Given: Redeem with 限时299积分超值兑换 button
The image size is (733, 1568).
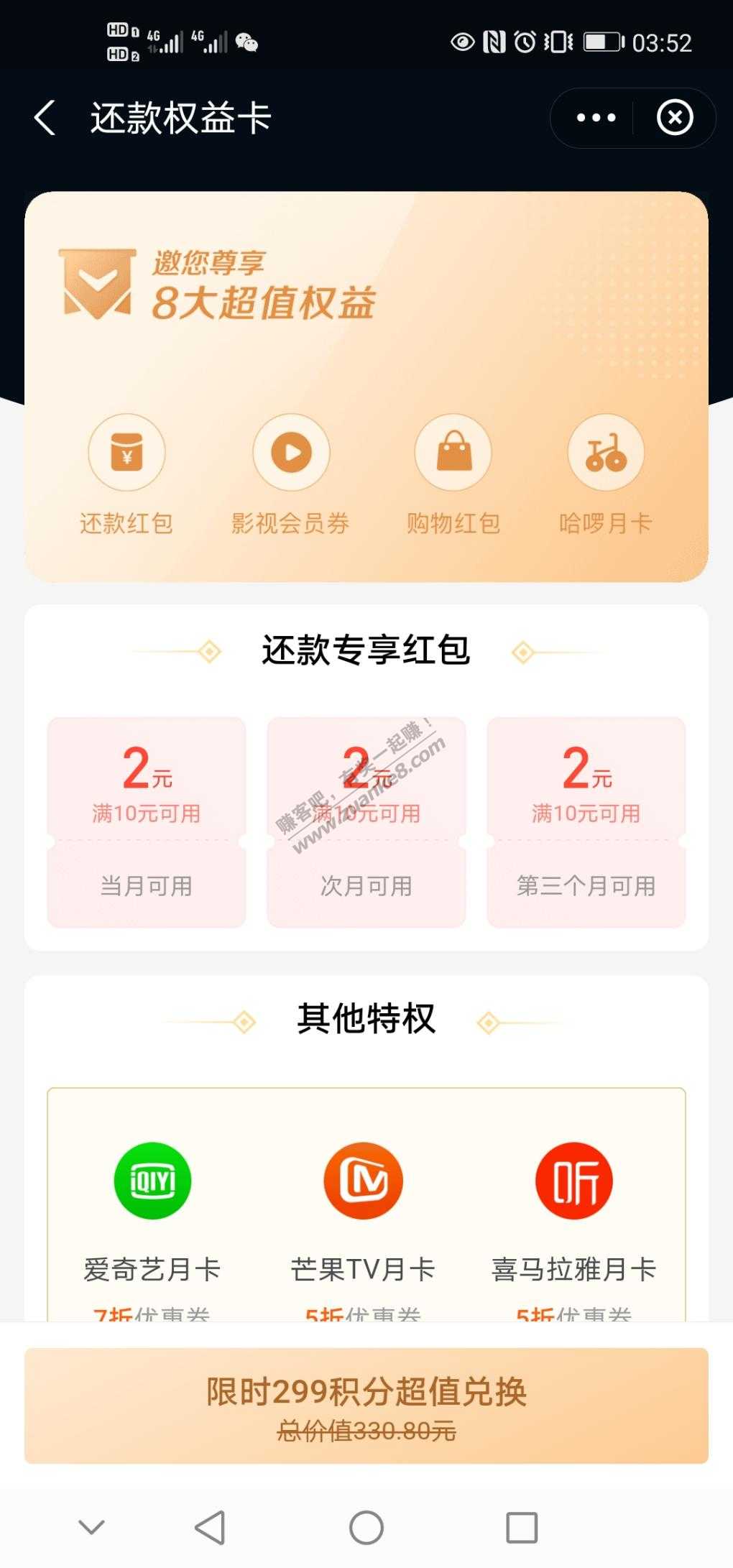Looking at the screenshot, I should [x=366, y=1406].
